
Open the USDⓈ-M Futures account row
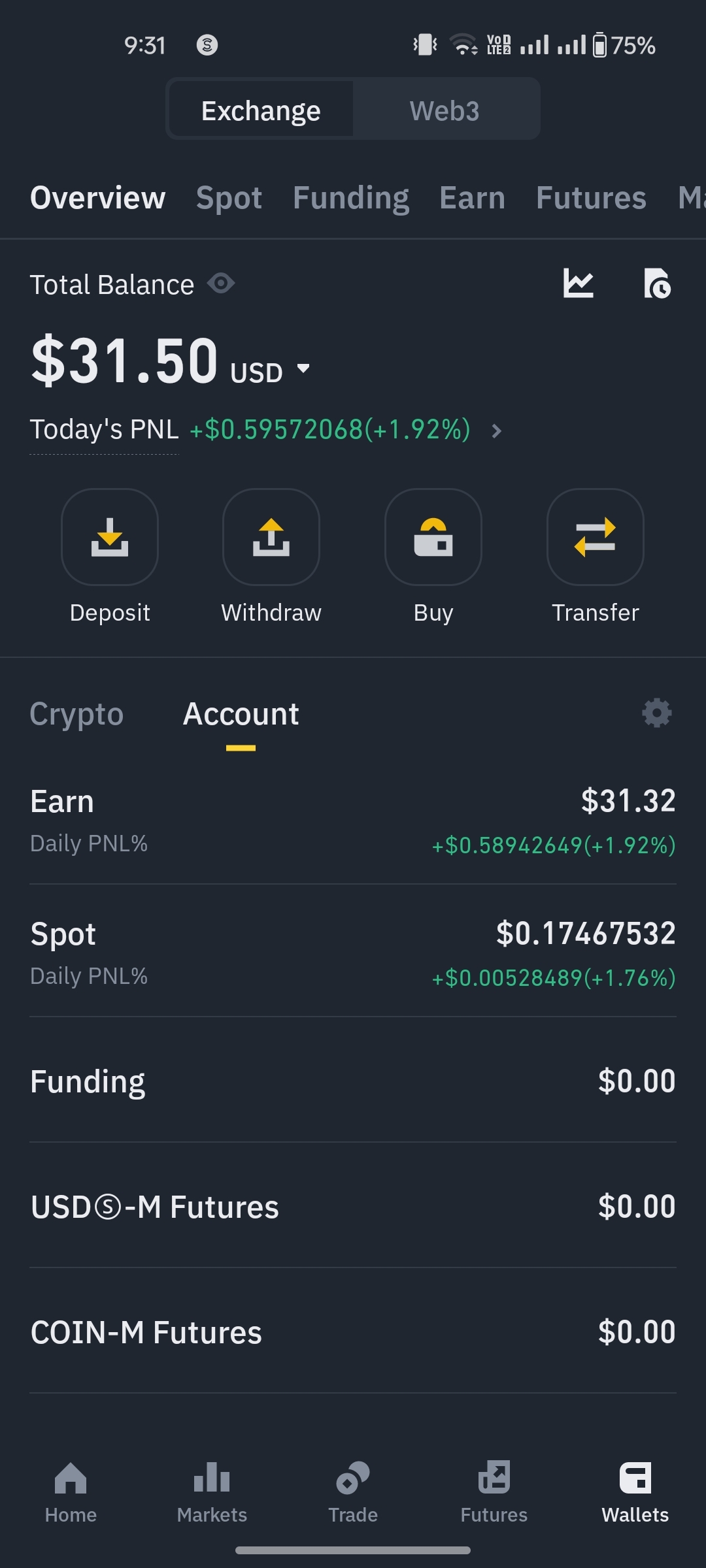[353, 1206]
